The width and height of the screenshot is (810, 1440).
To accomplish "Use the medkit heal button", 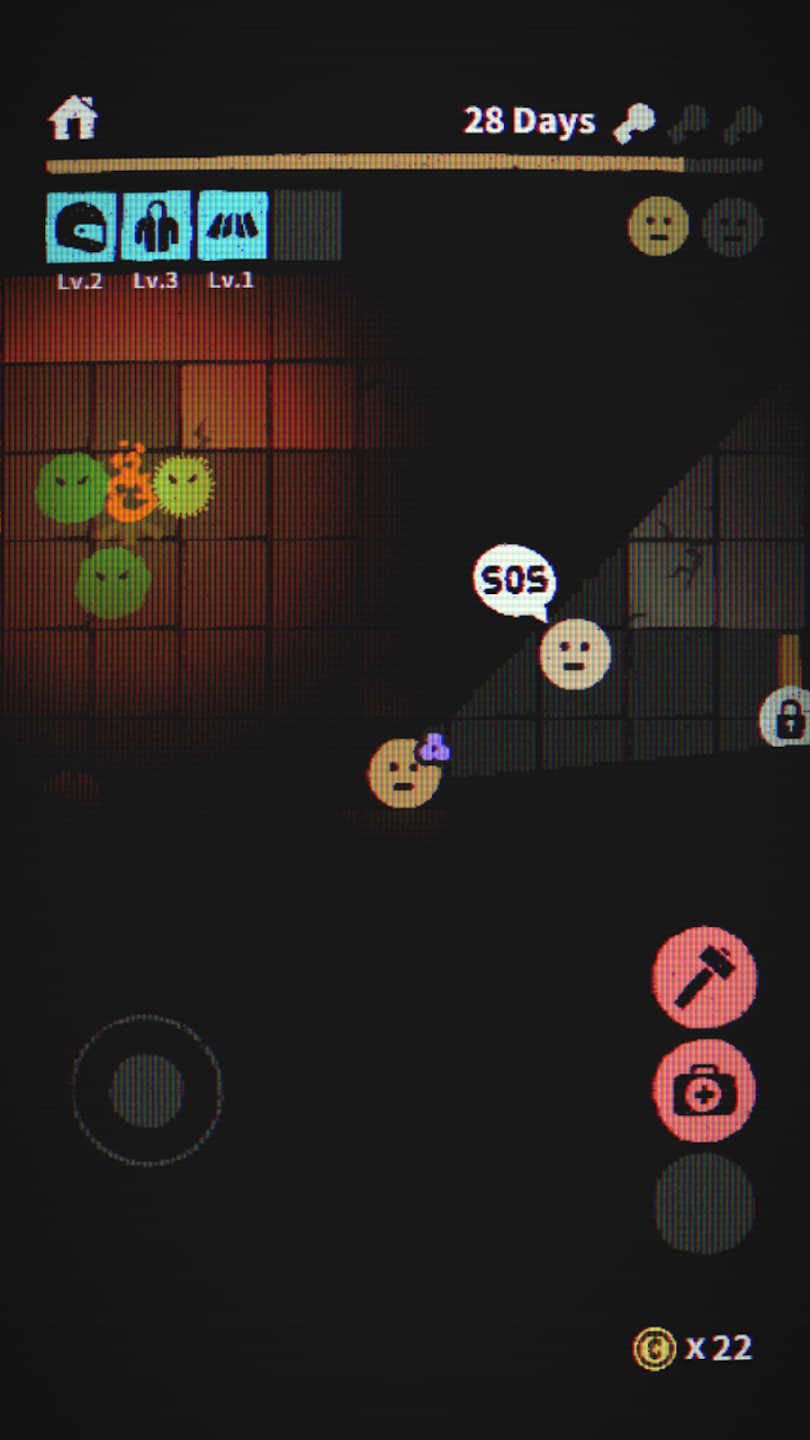I will (x=705, y=1091).
